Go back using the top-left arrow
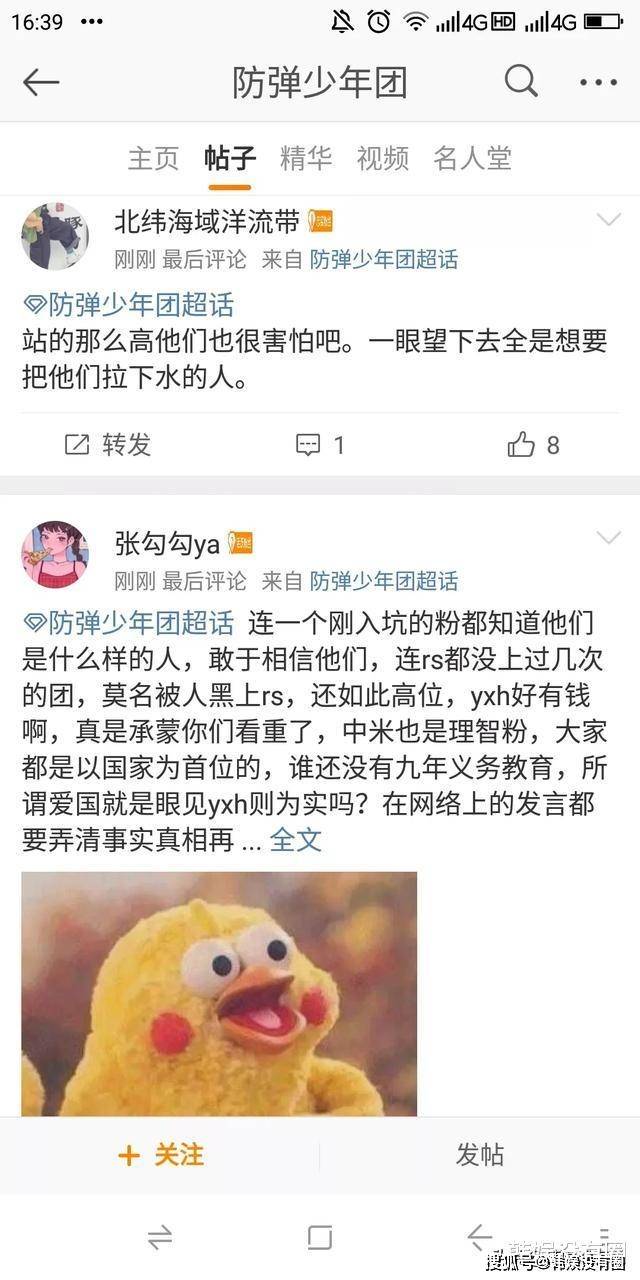Viewport: 640px width, 1280px height. coord(42,83)
